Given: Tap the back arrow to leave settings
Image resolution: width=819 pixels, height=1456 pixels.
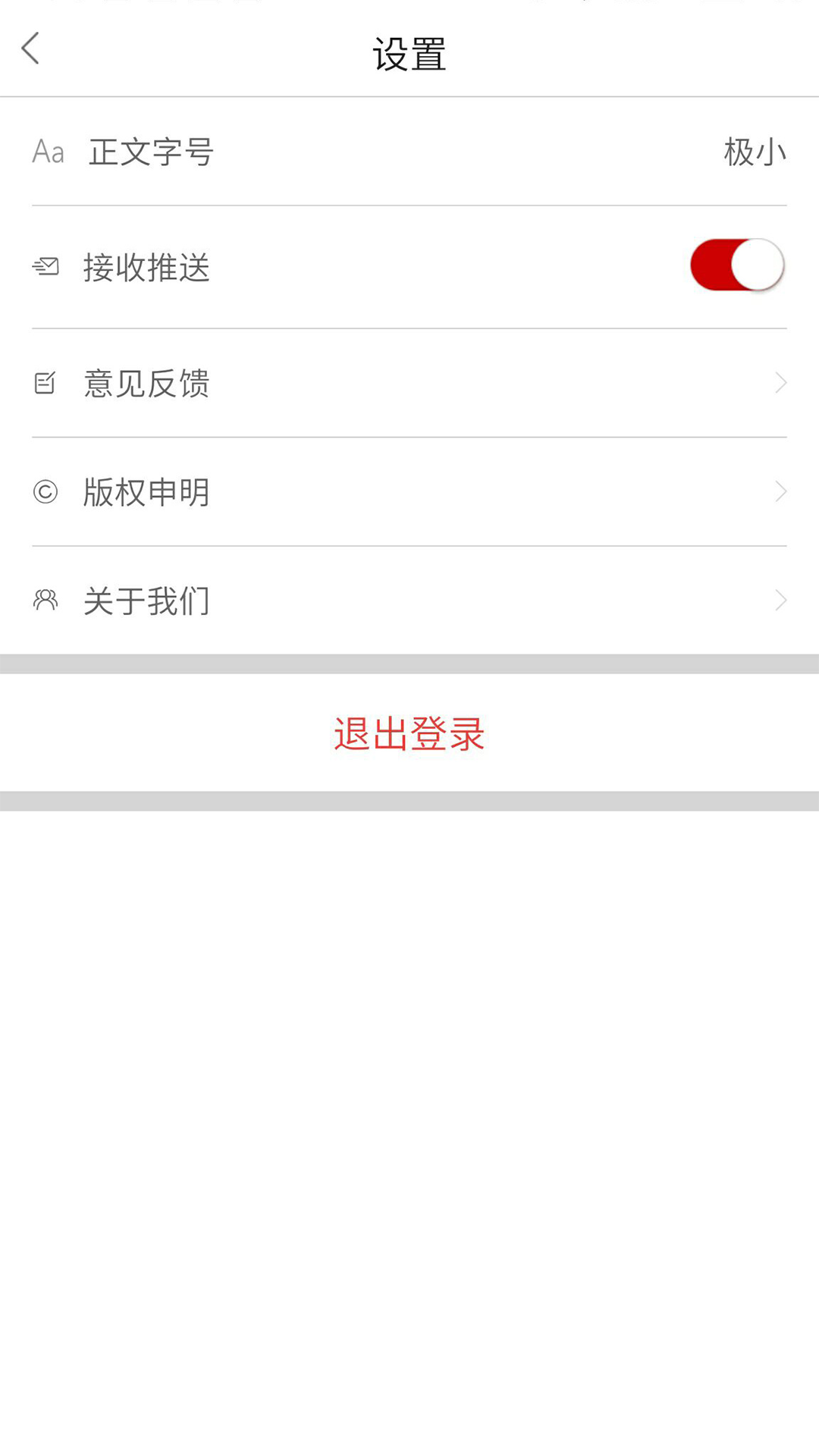Looking at the screenshot, I should [30, 48].
